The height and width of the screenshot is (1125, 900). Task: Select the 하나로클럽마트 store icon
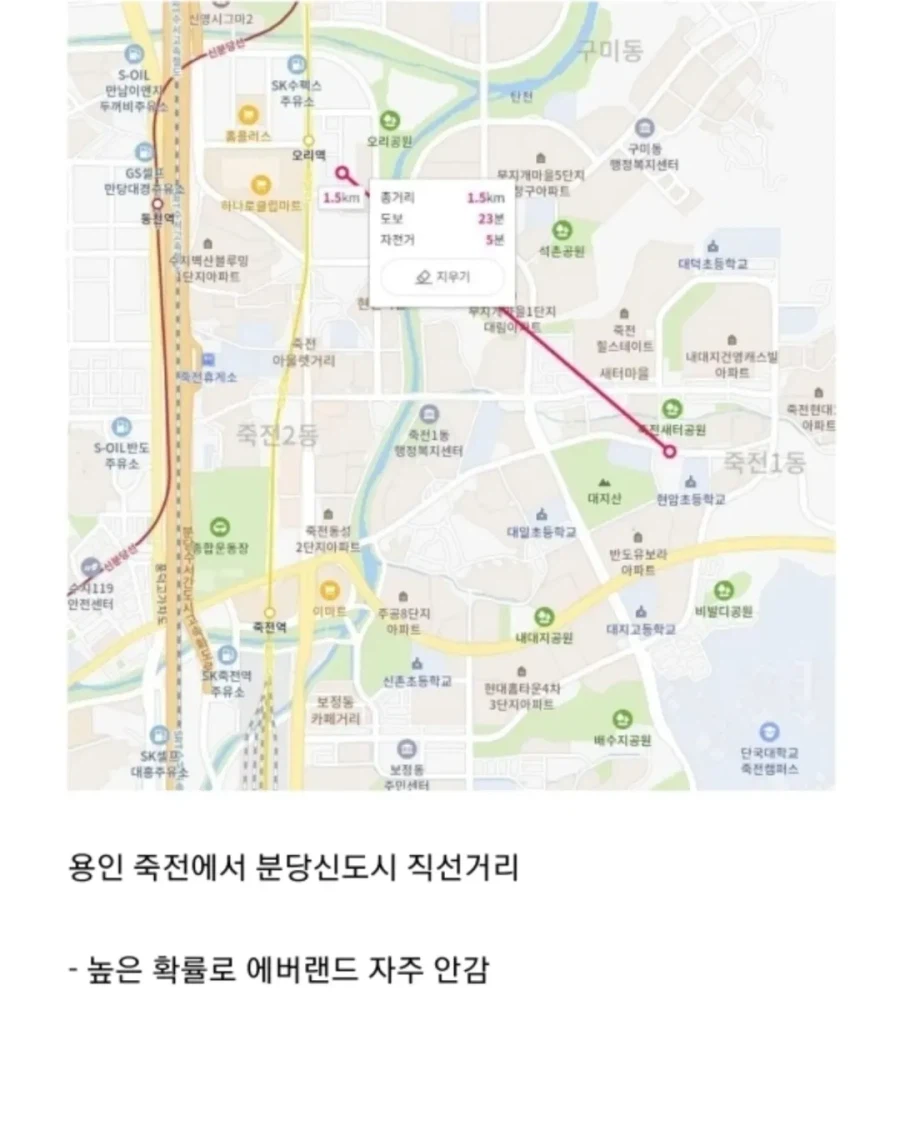pos(260,182)
